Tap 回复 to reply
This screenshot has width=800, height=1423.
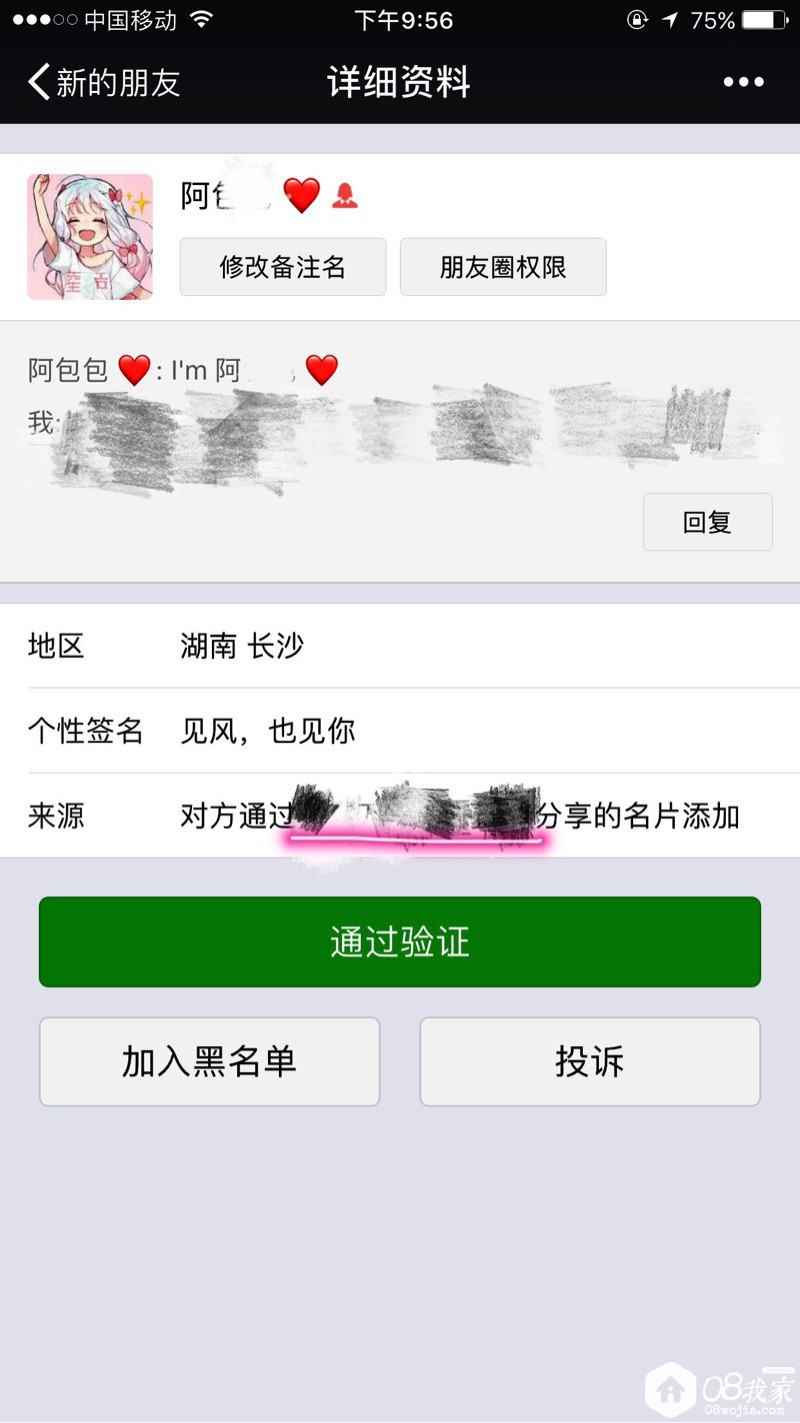click(707, 522)
